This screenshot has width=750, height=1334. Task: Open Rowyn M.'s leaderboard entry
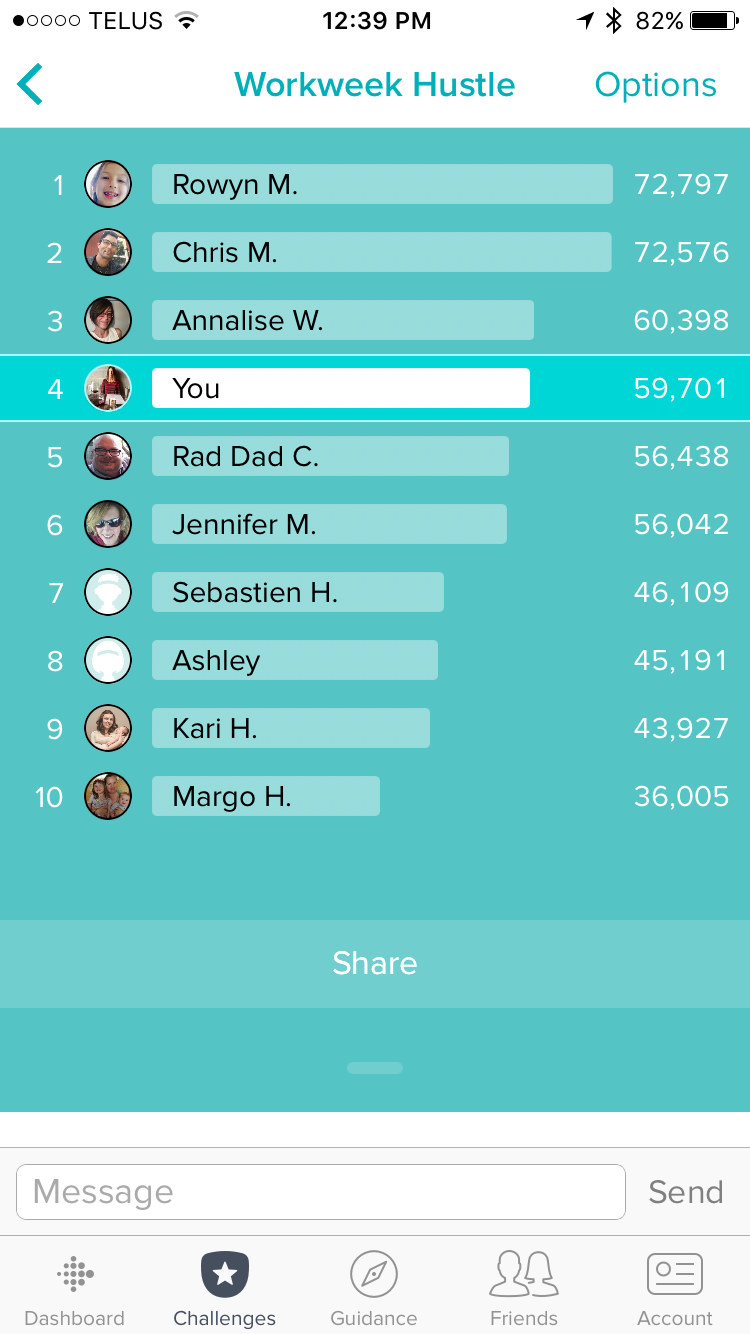pos(381,184)
